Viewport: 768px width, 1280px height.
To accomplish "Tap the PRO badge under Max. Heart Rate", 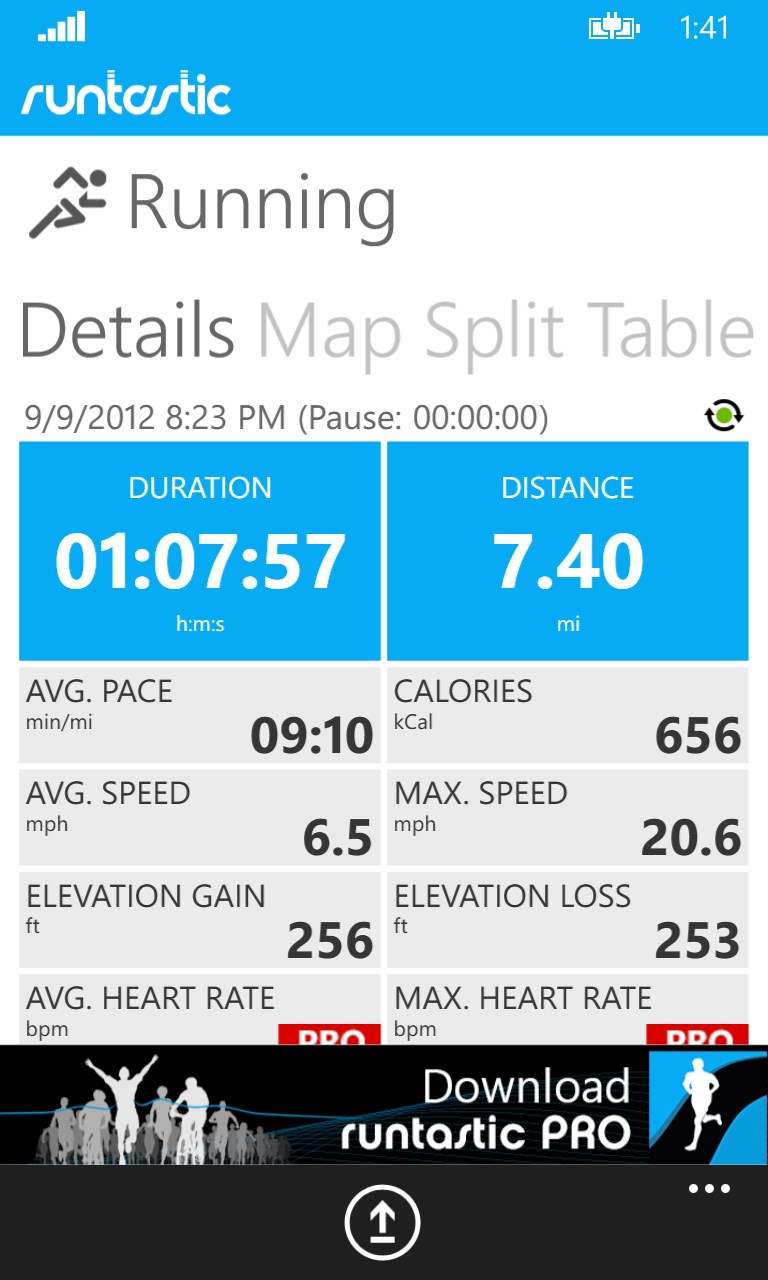I will [697, 1035].
